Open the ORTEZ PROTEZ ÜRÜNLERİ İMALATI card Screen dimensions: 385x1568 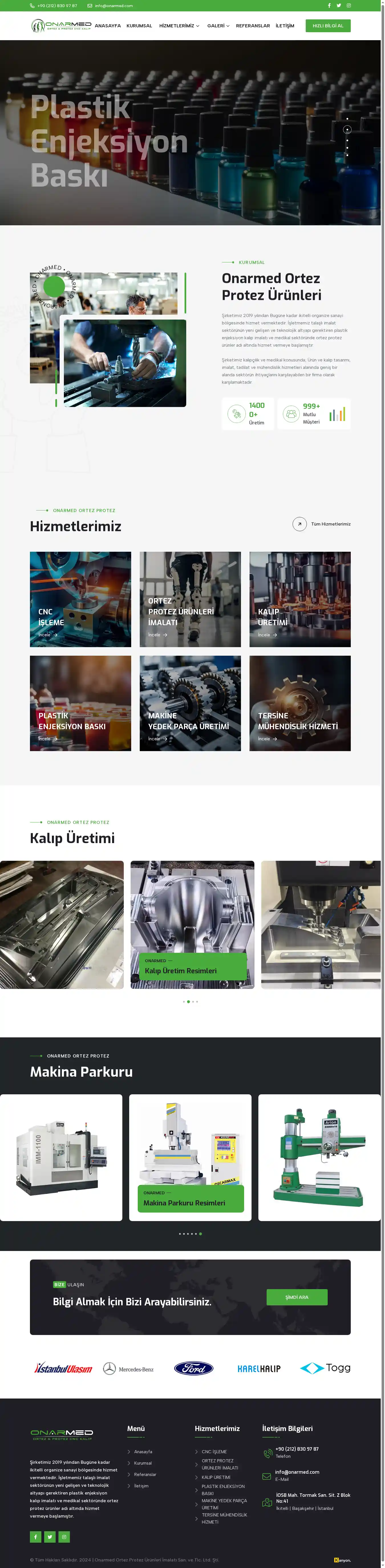[190, 599]
